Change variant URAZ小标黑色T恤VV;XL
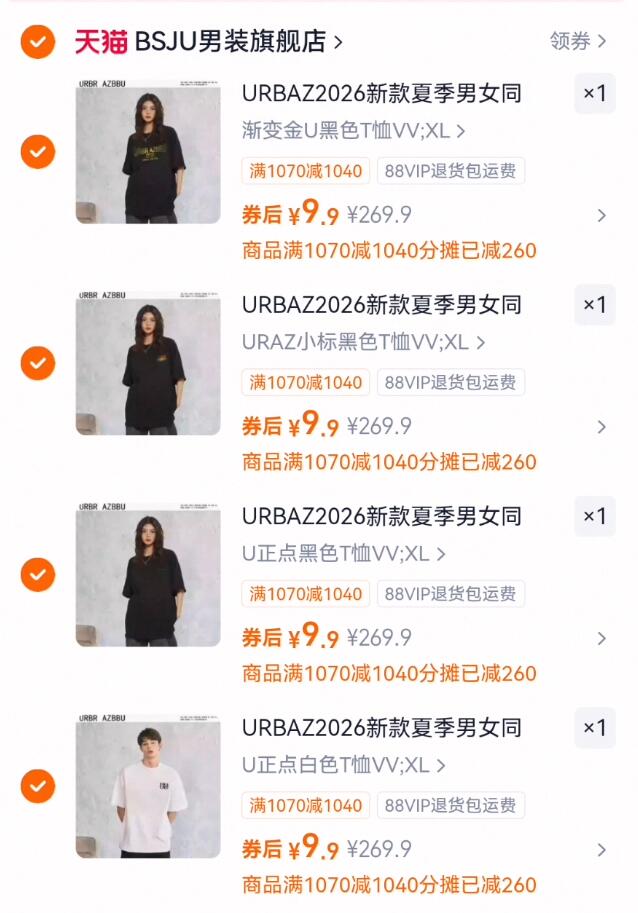638x913 pixels. click(x=363, y=342)
